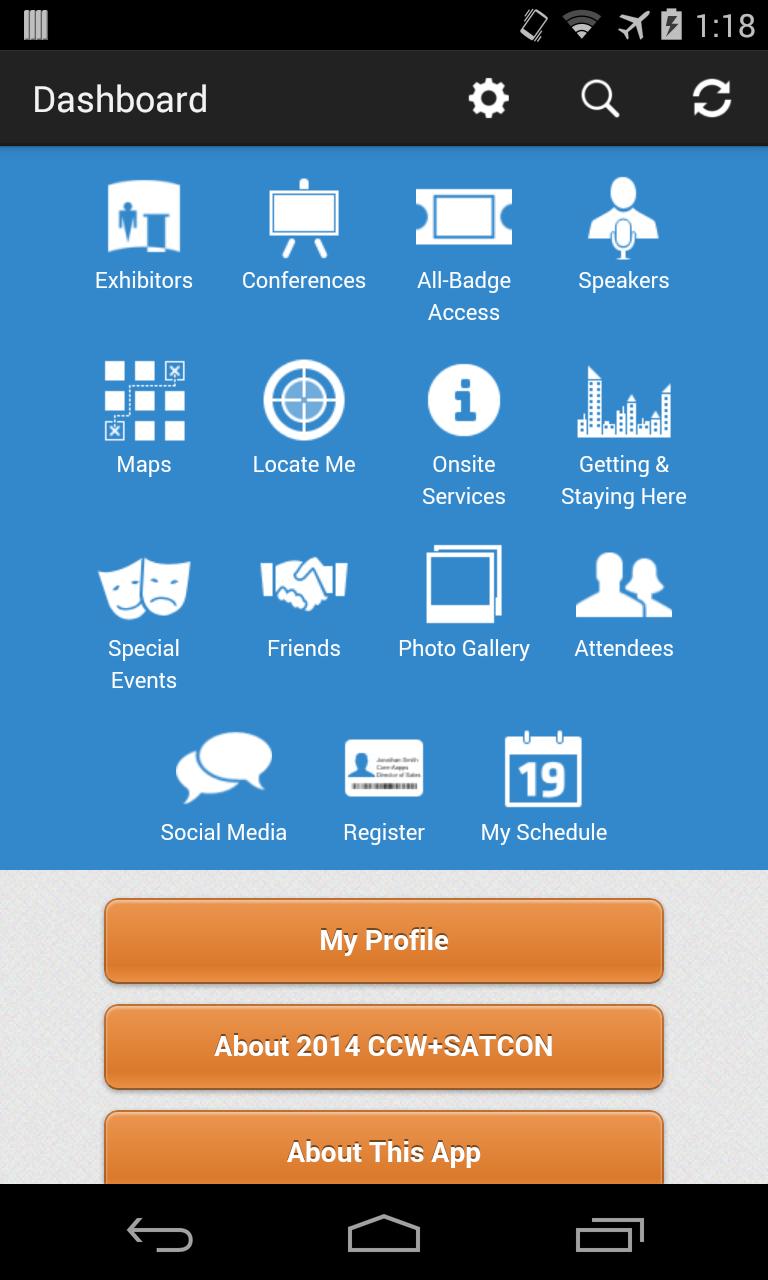This screenshot has width=768, height=1280.
Task: Browse the Speakers section
Action: (624, 235)
